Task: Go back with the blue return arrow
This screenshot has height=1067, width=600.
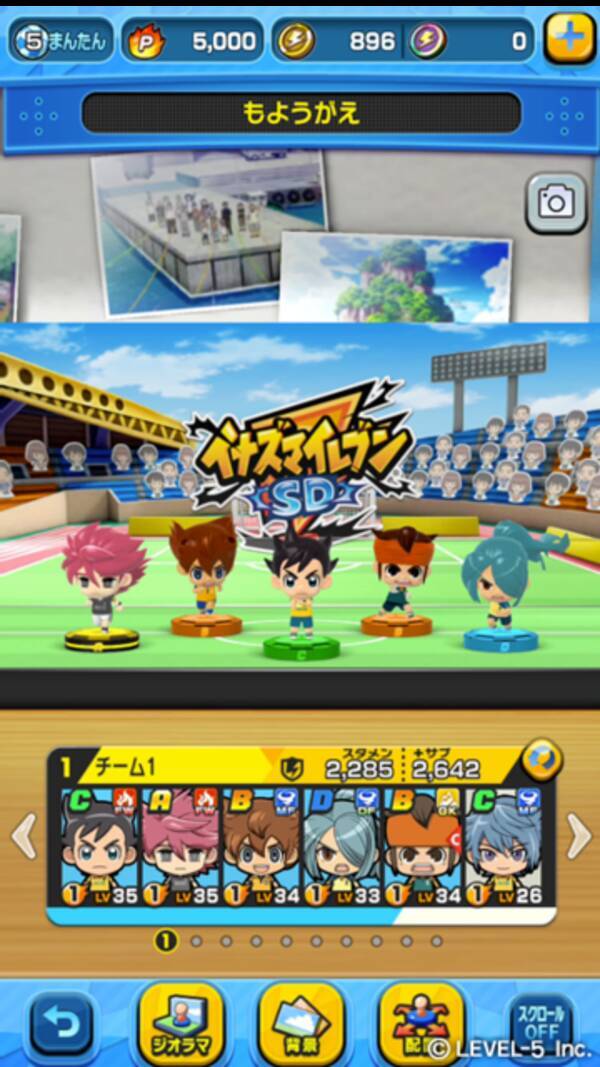Action: tap(60, 1023)
